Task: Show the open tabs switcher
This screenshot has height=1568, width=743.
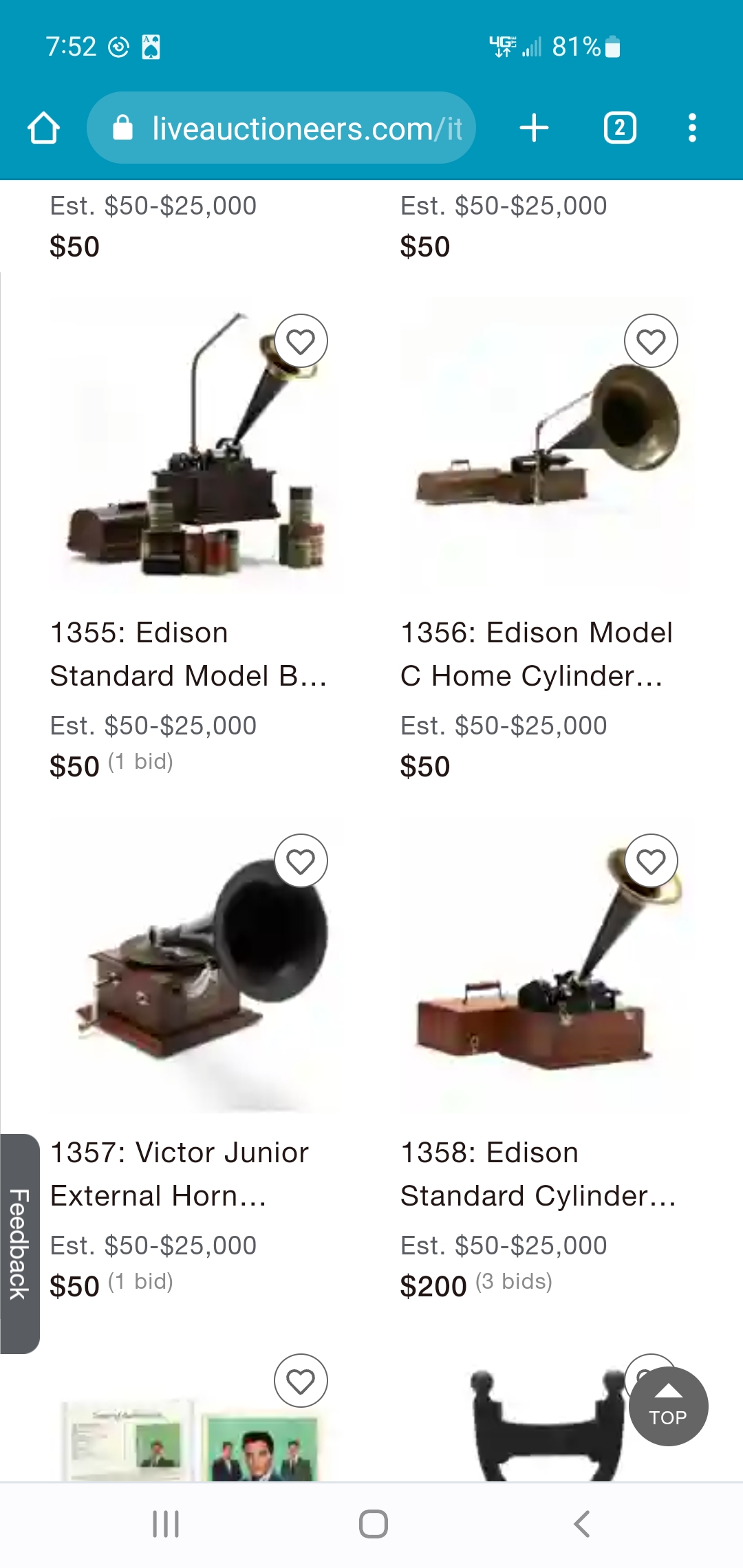Action: click(619, 128)
